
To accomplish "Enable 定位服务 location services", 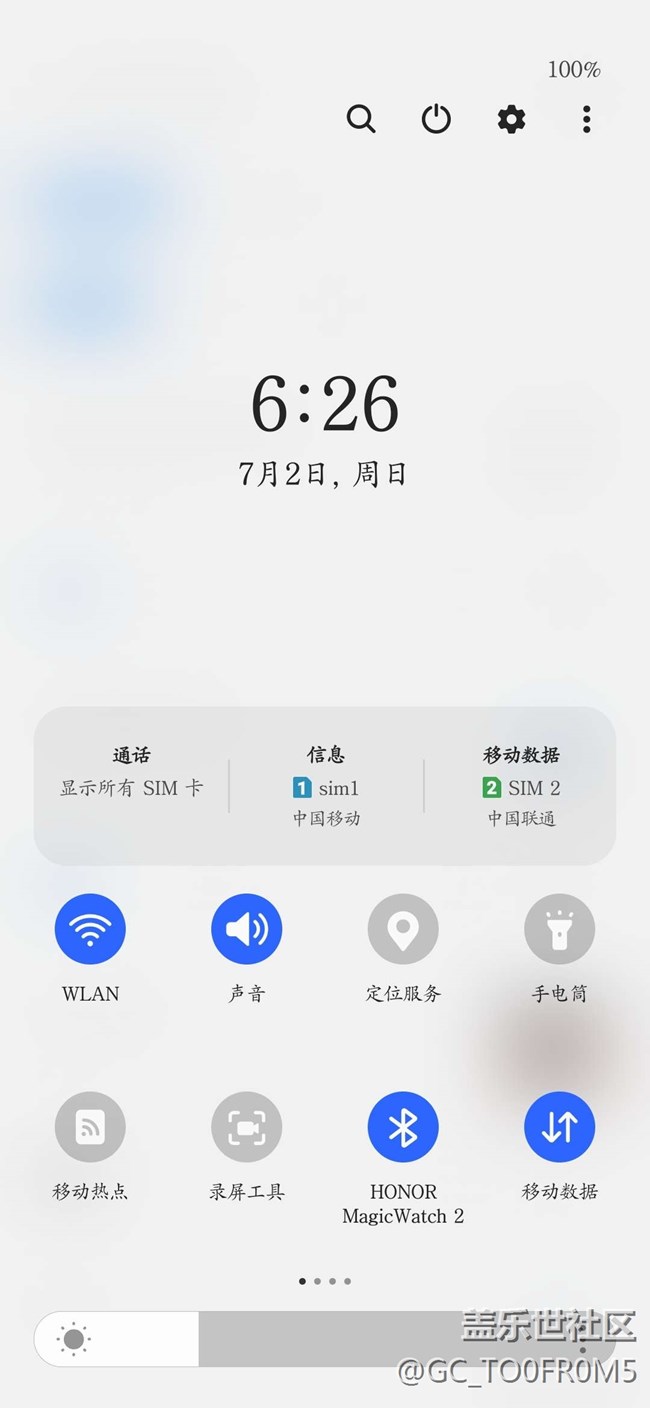I will pyautogui.click(x=403, y=930).
